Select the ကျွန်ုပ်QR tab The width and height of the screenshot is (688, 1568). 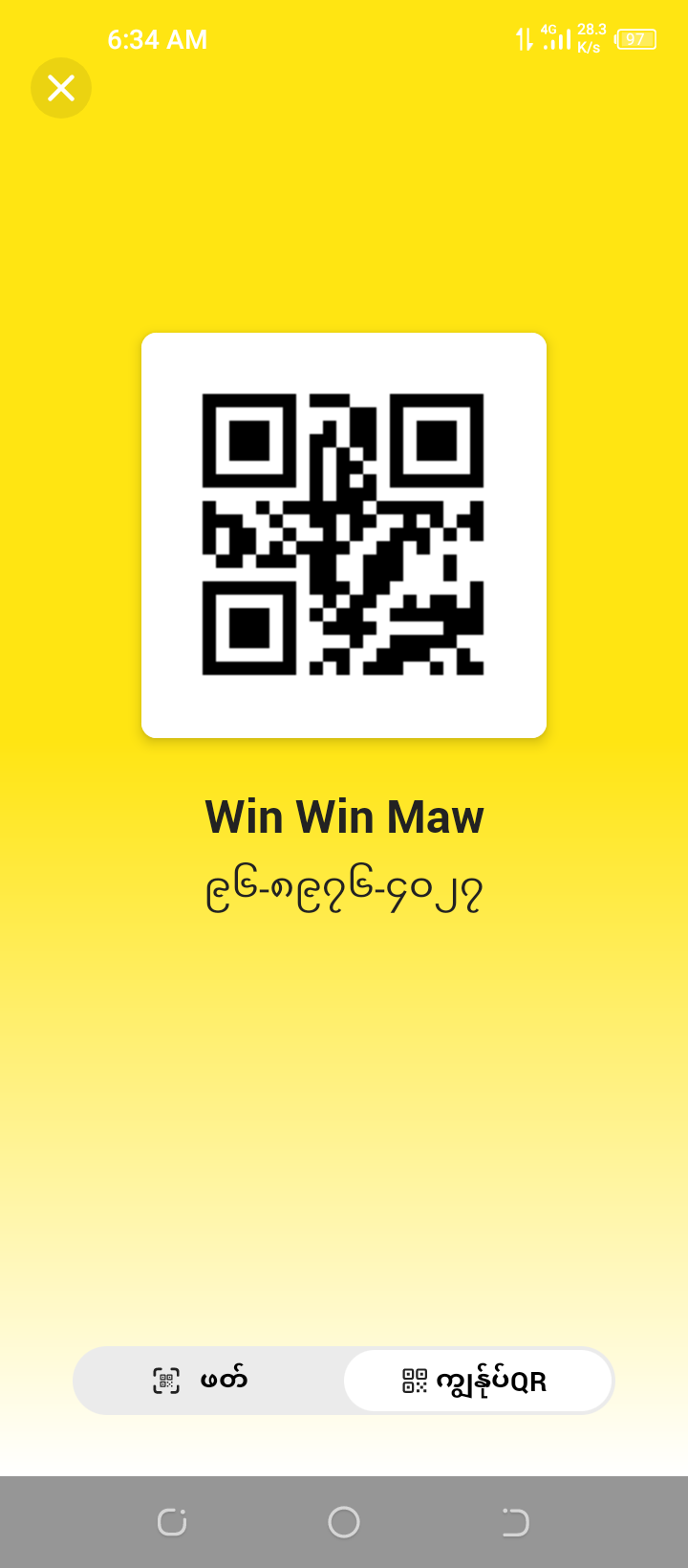(477, 1381)
